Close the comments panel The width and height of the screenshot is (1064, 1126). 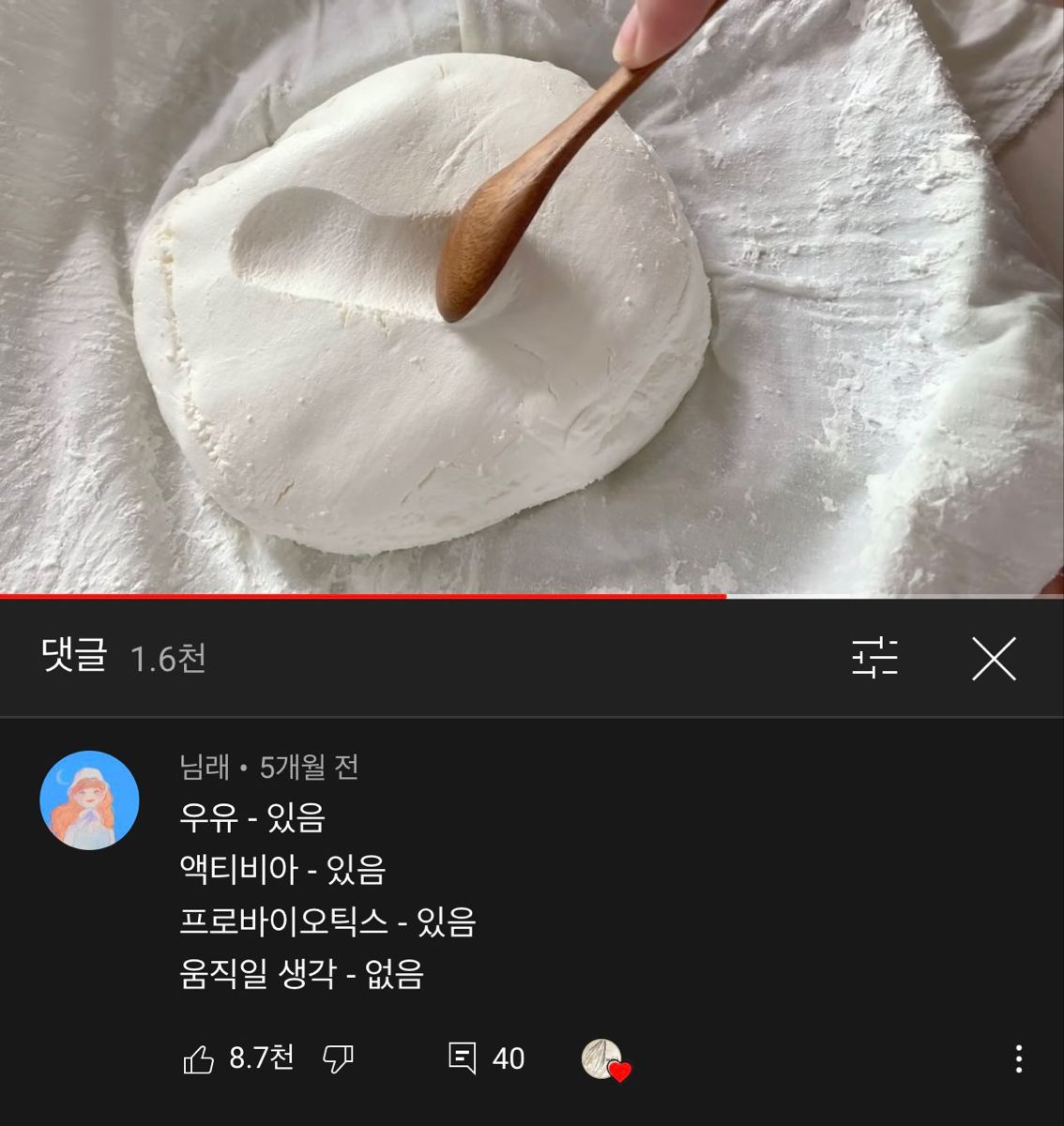point(994,658)
